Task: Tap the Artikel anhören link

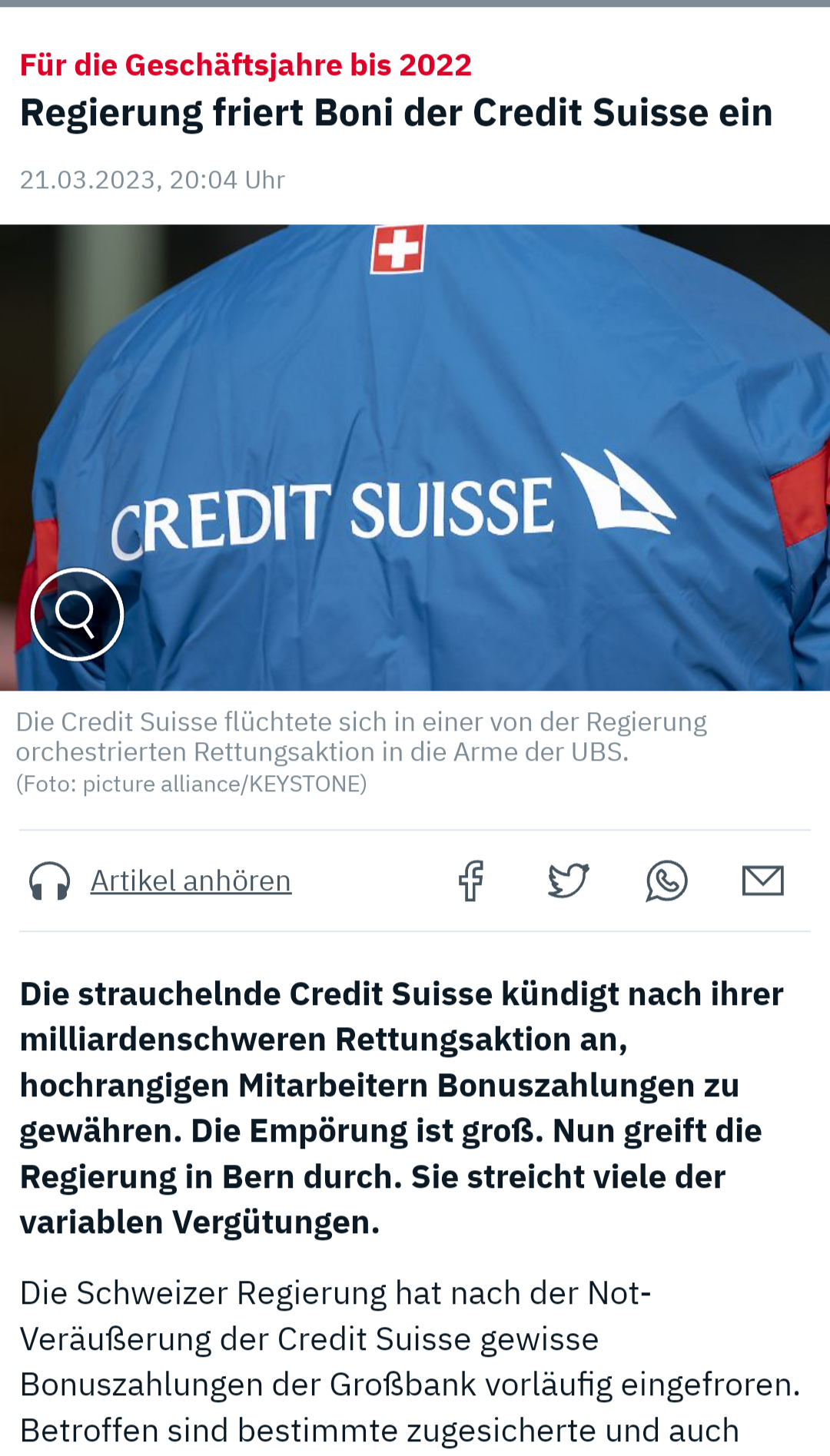Action: 191,881
